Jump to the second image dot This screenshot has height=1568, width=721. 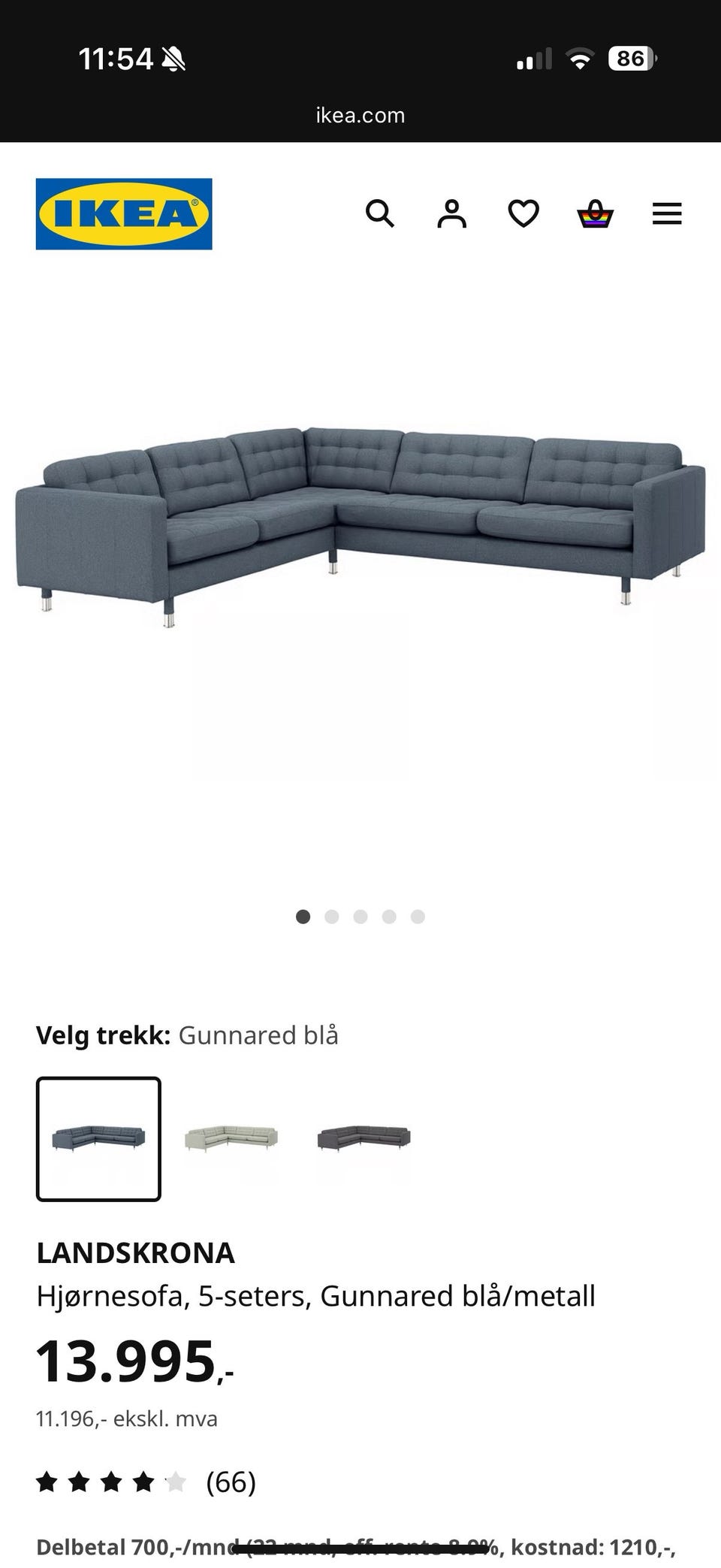[332, 917]
